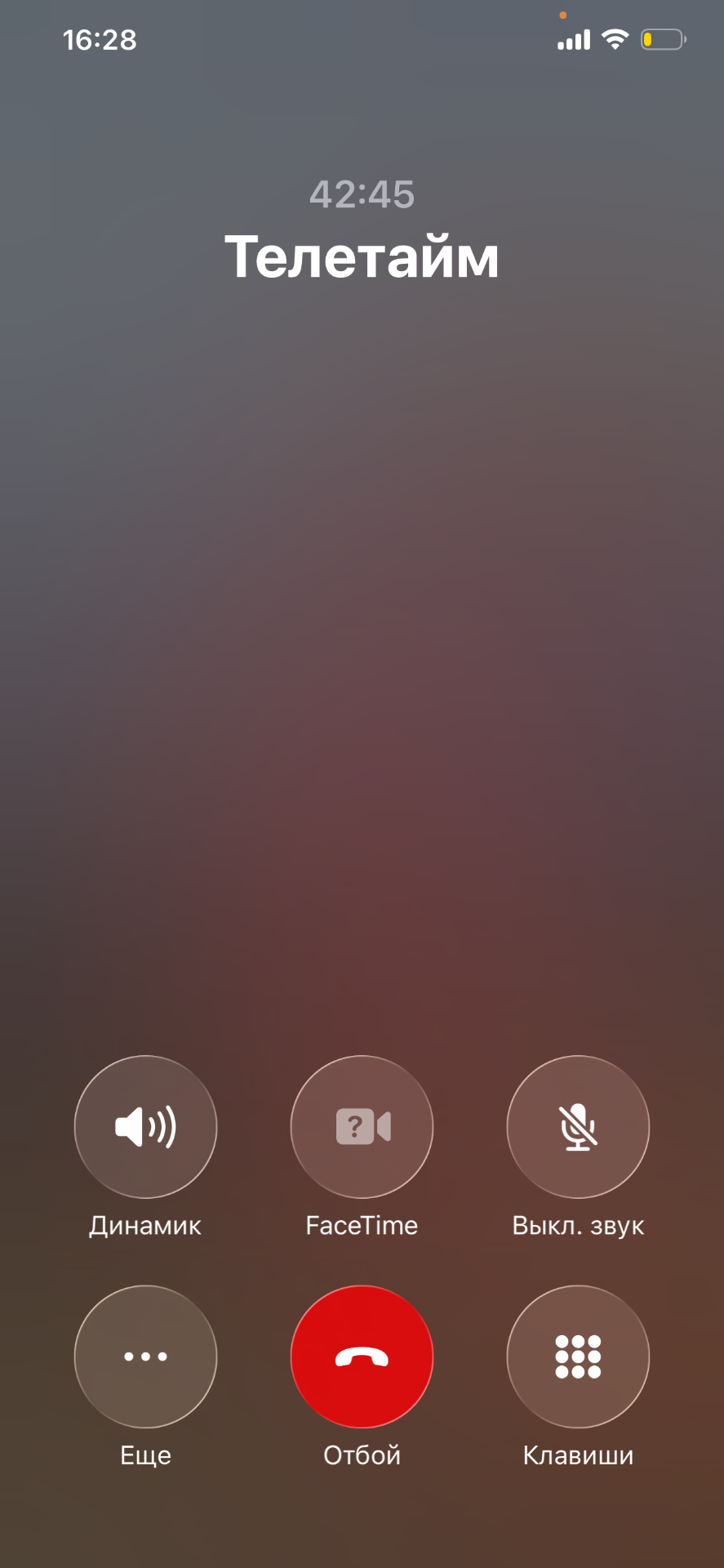Start a FaceTime video call
The height and width of the screenshot is (1568, 724).
[362, 1127]
